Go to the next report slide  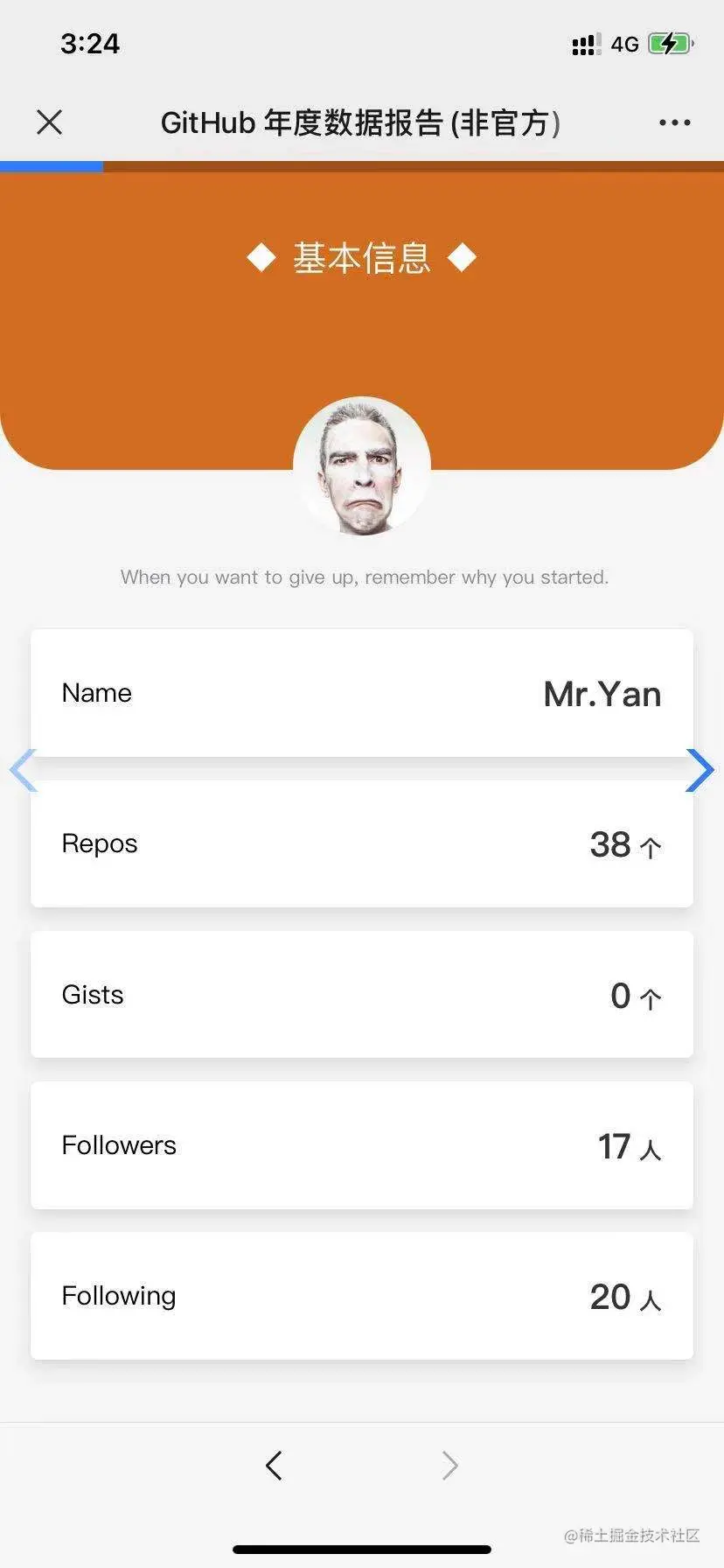coord(700,770)
